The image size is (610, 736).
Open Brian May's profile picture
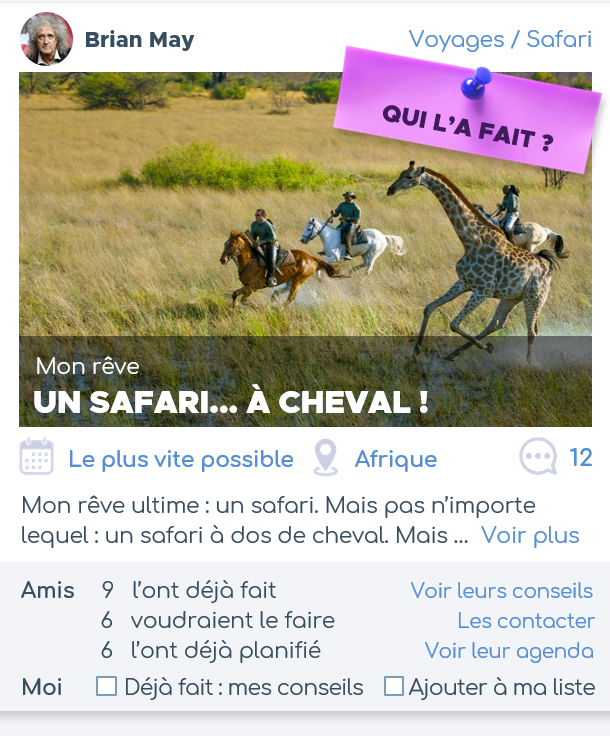coord(46,39)
